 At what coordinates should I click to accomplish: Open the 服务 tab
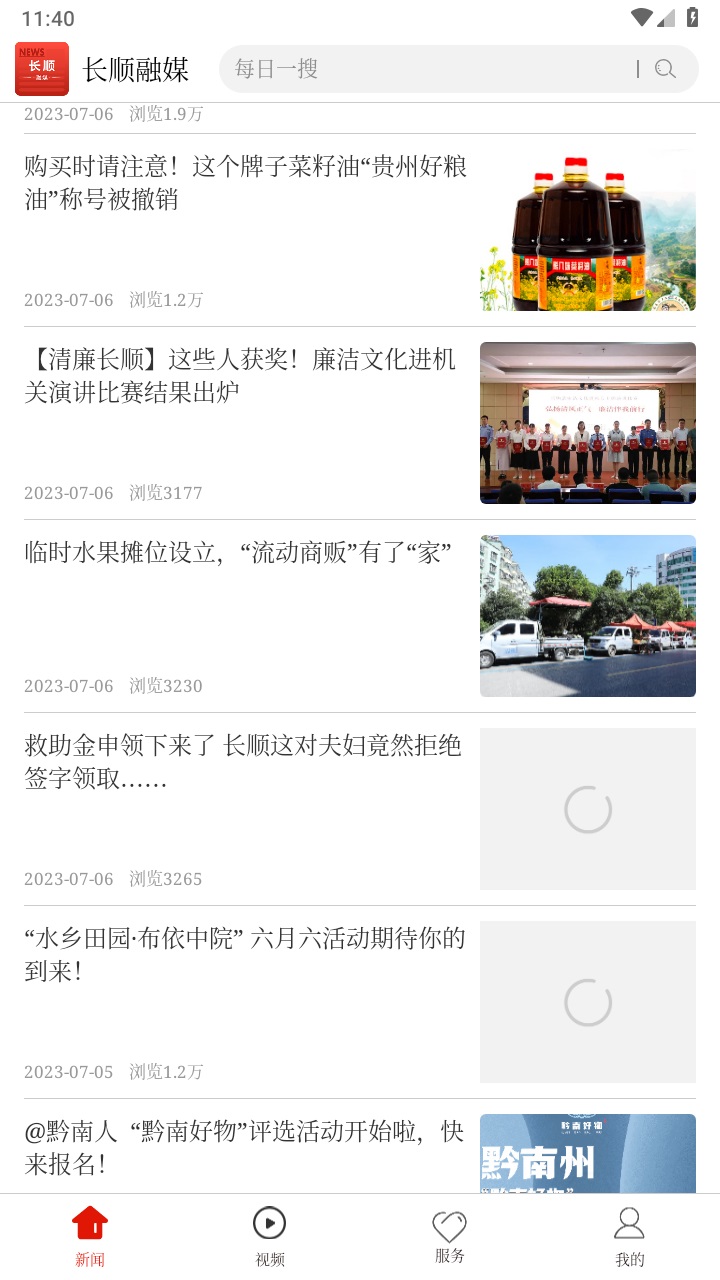click(x=450, y=1236)
